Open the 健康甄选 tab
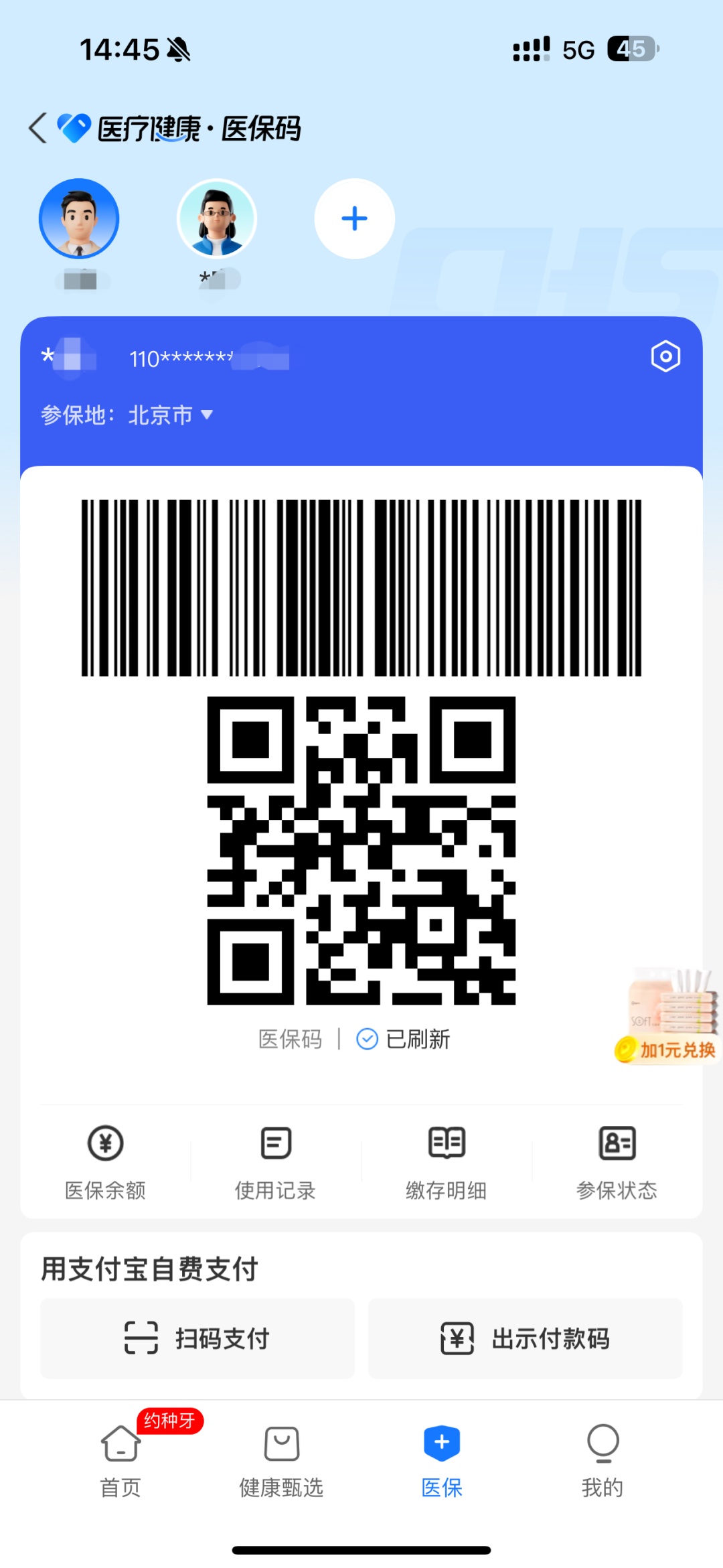723x1568 pixels. coord(281,1460)
